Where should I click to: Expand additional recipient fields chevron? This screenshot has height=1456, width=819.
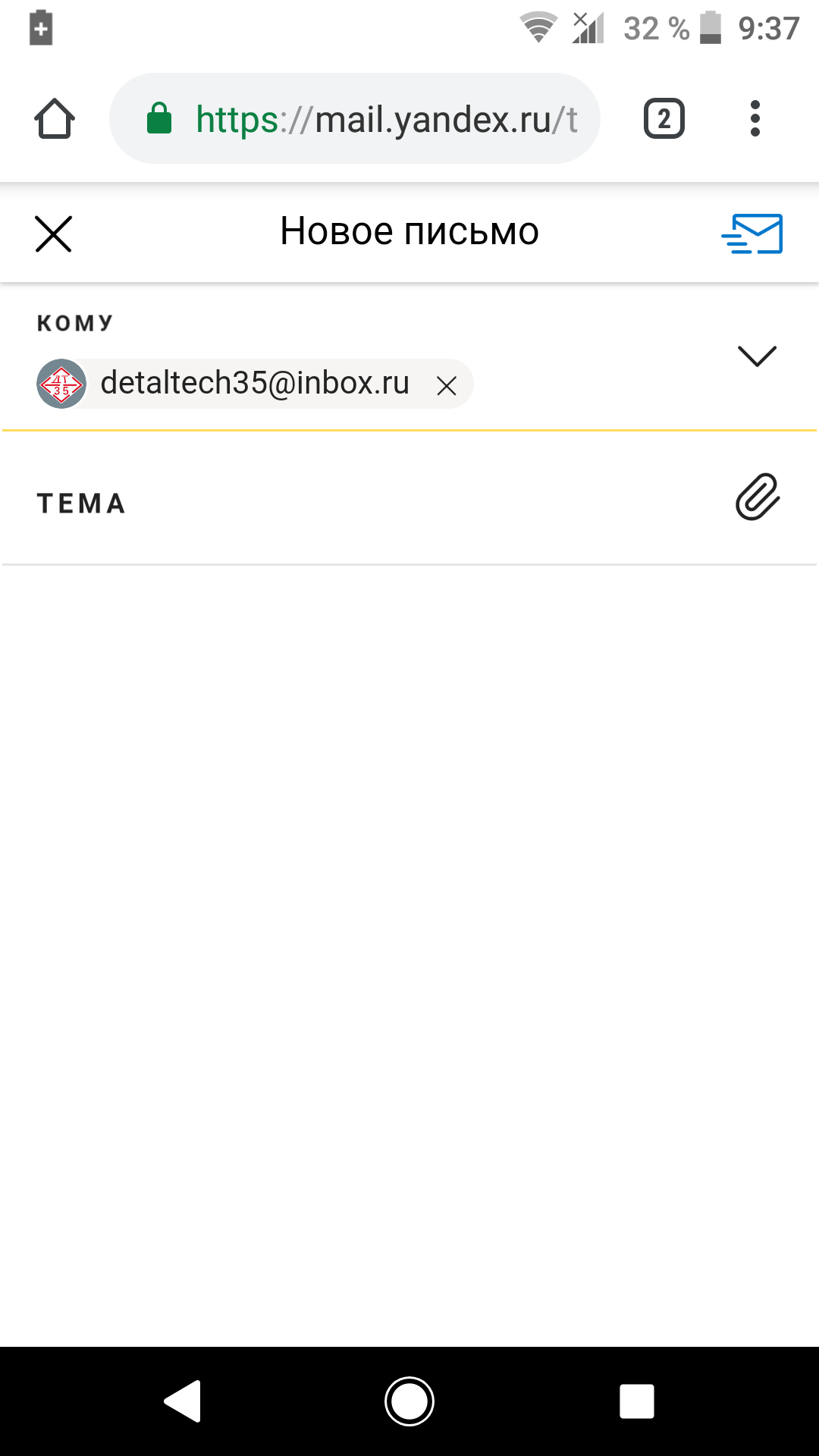[x=757, y=356]
